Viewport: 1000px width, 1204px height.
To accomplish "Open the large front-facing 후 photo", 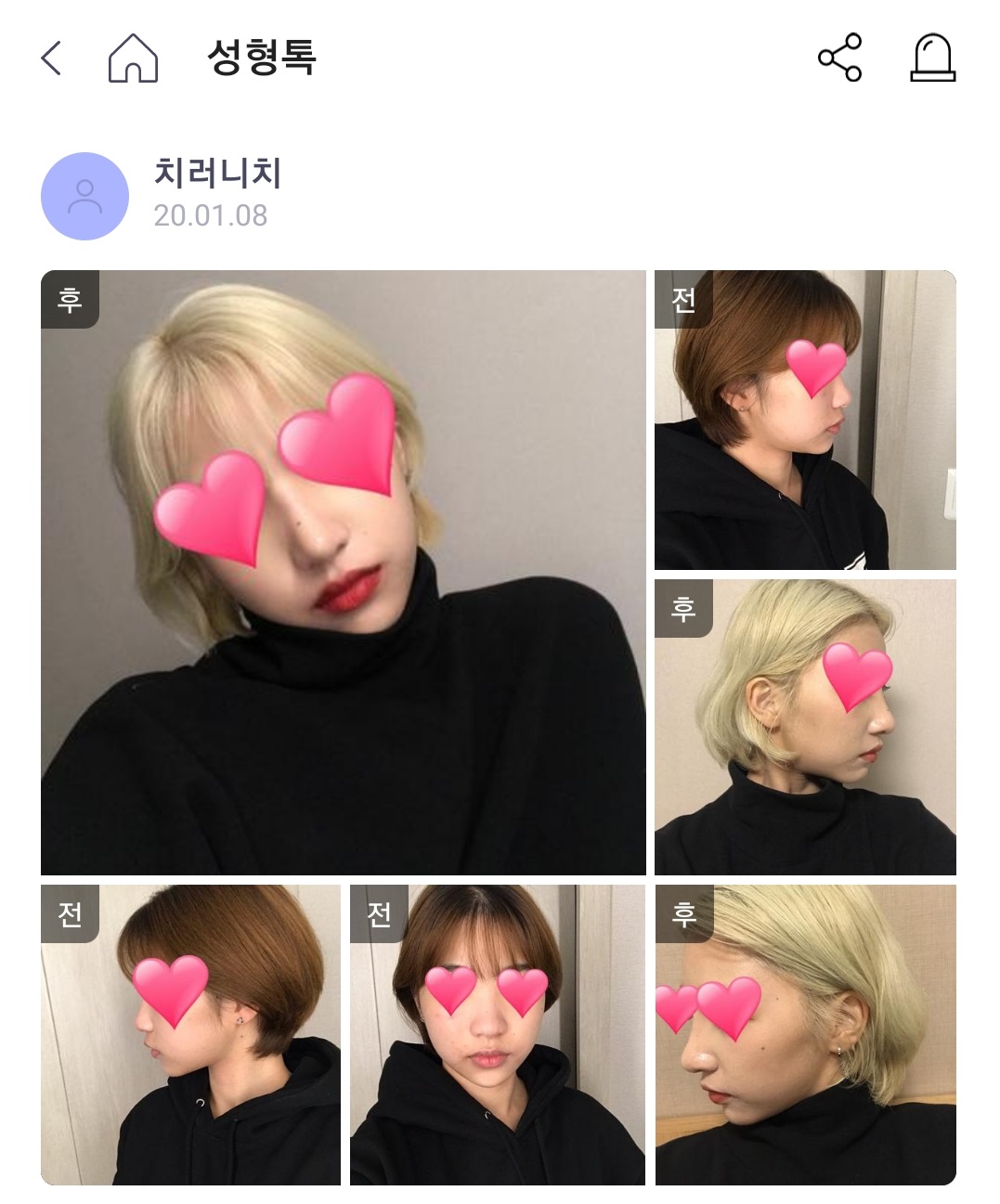I will coord(343,572).
